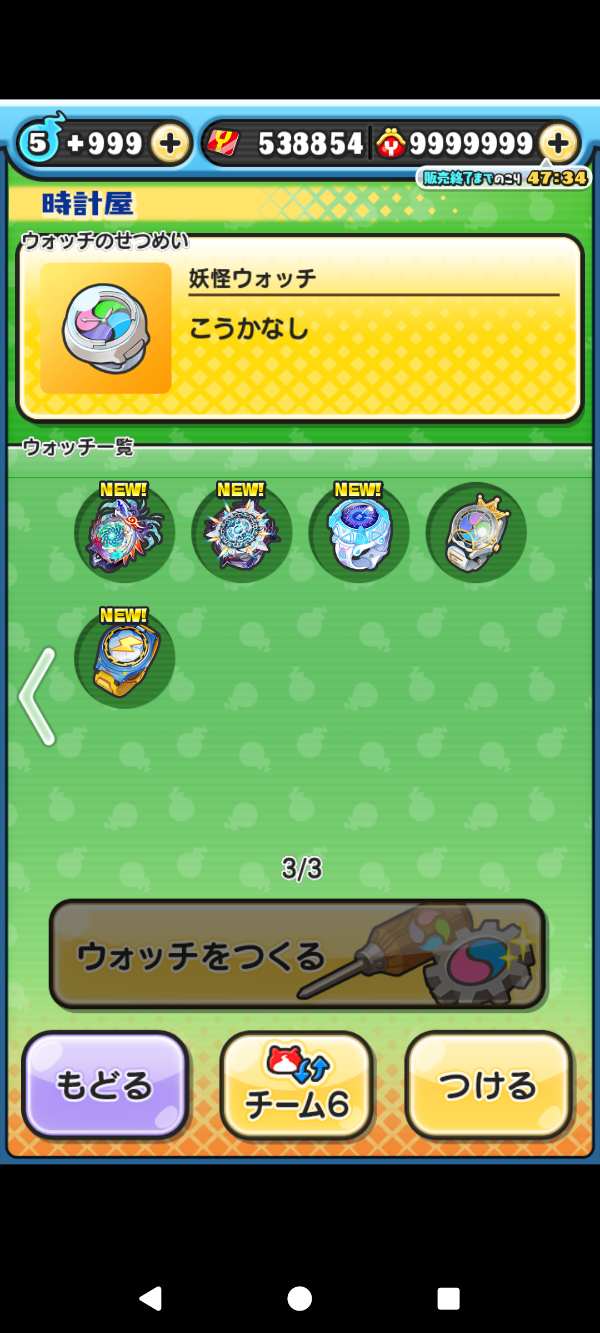Select the second NEW watch with dark spikes

click(241, 533)
